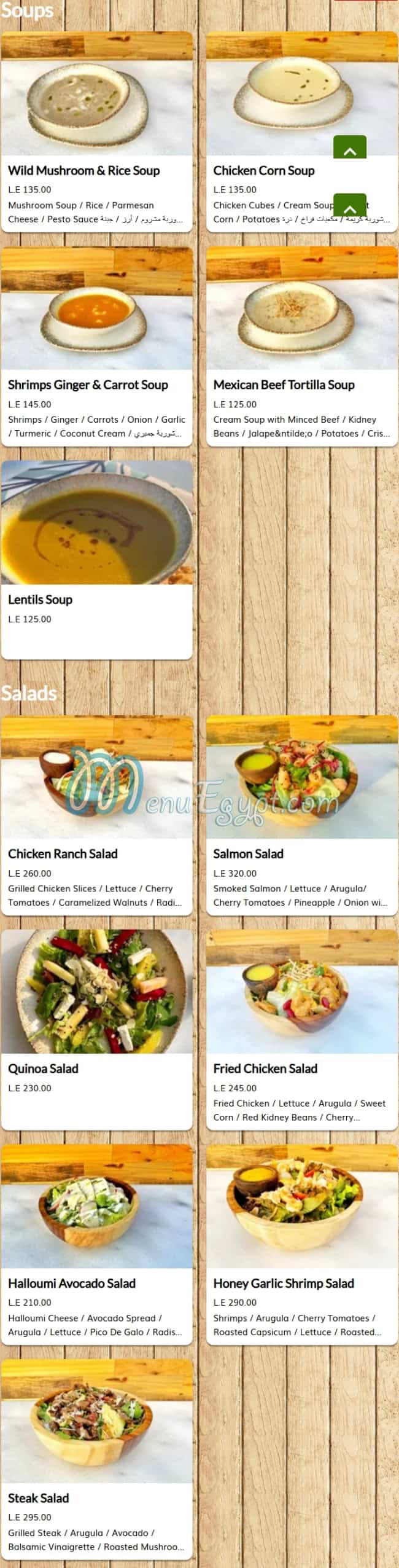Screen dimensions: 399x1568
Task: View Halloumi Avocado Salad details
Action: click(x=96, y=1244)
